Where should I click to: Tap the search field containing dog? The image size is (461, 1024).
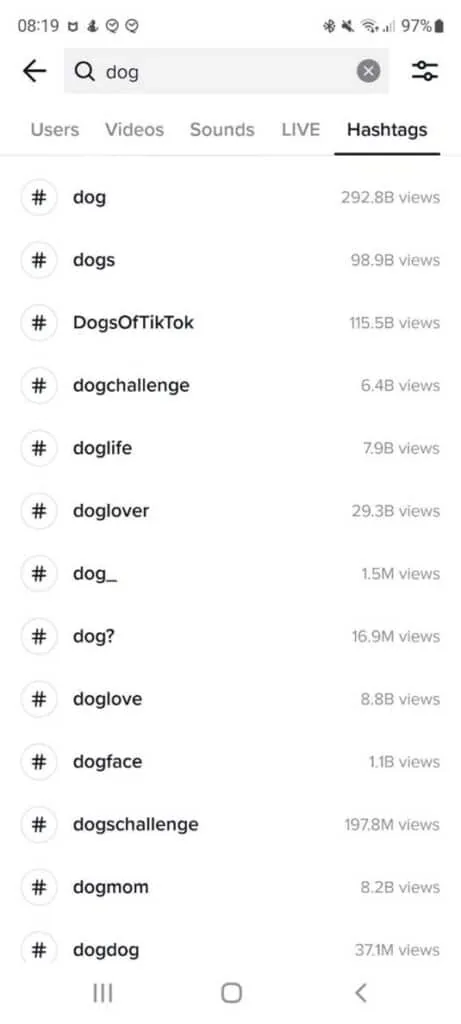pos(226,71)
